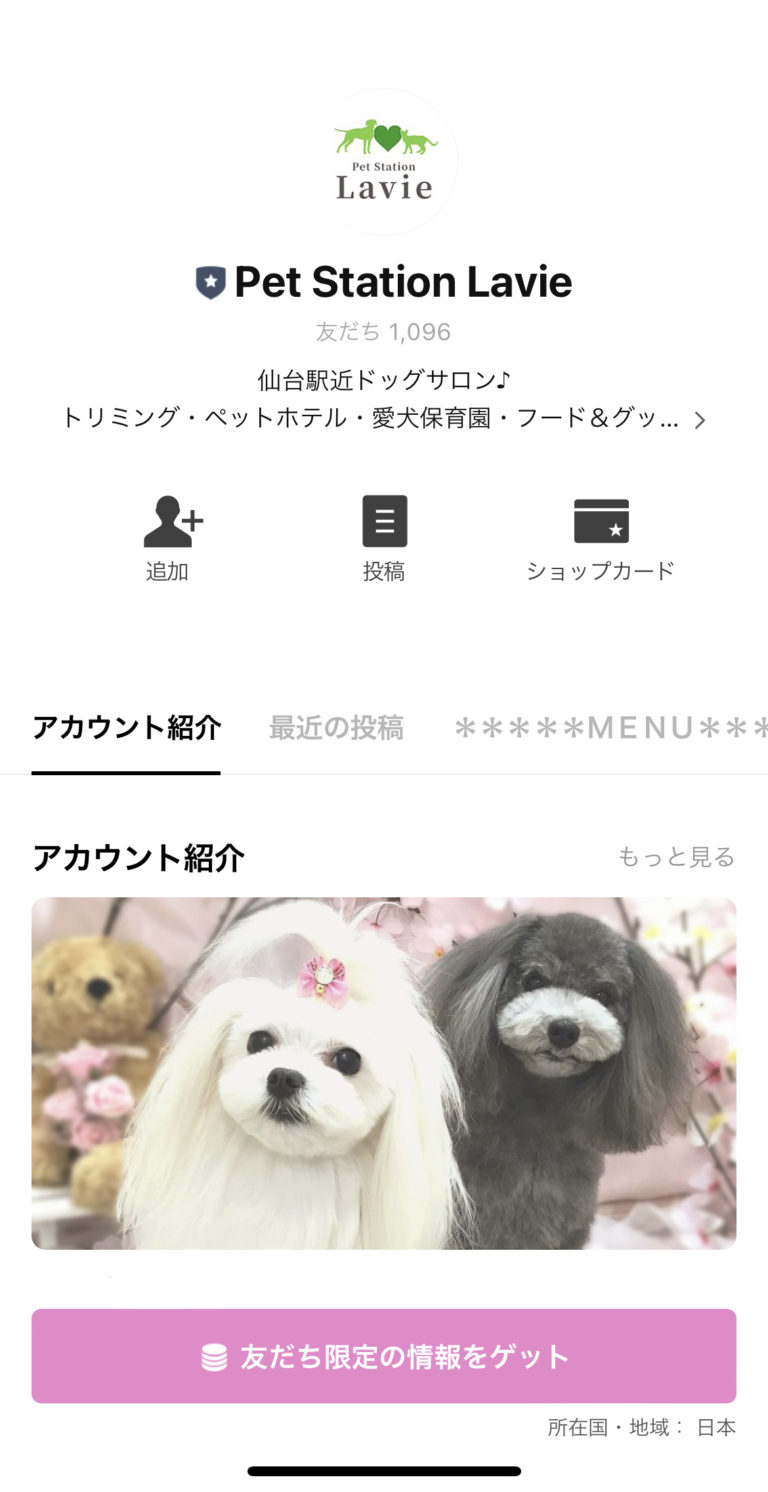Click the list icon above 投稿
The height and width of the screenshot is (1492, 768).
tap(384, 521)
